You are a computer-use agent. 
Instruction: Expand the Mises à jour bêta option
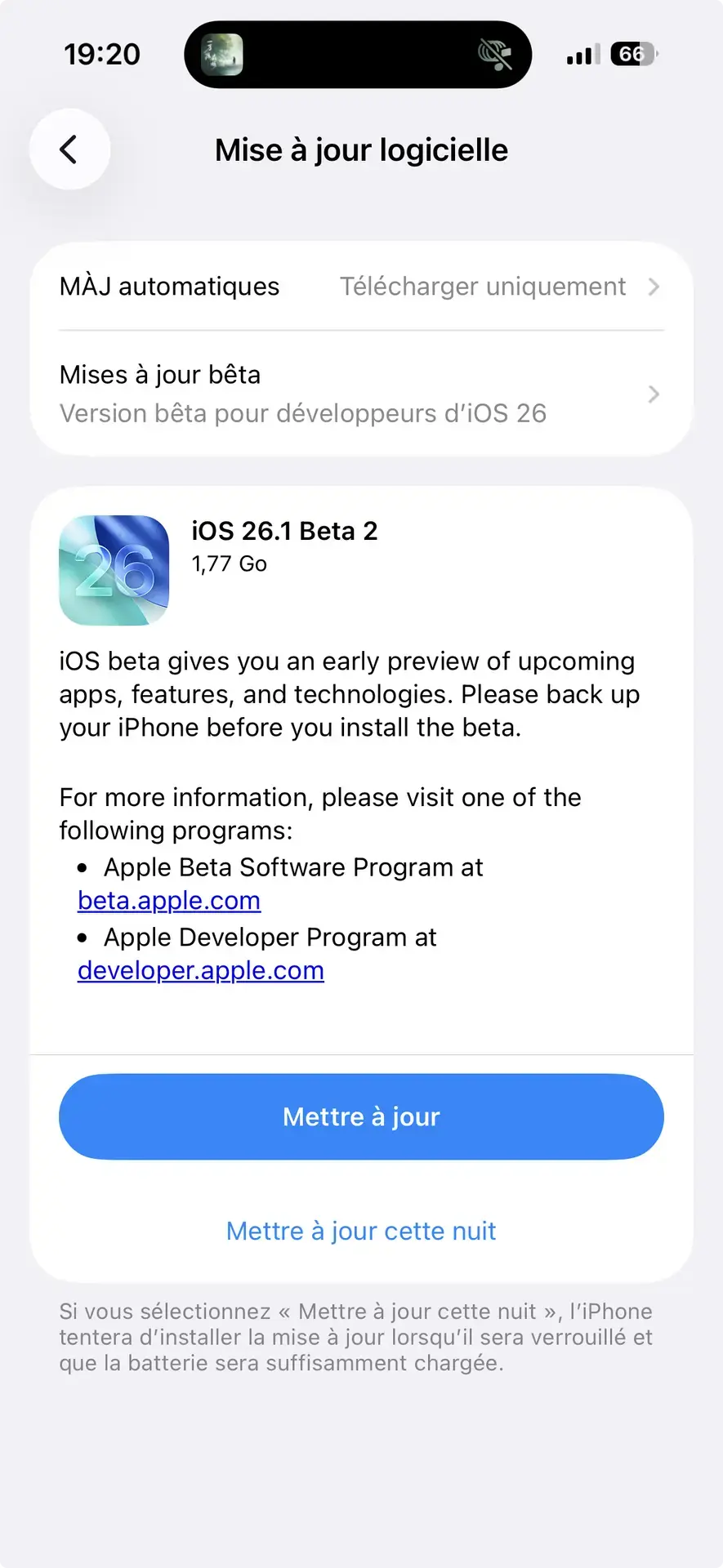coord(159,375)
